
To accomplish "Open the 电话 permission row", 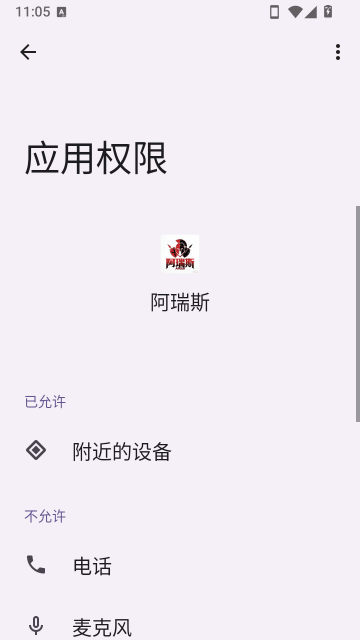I will tap(178, 566).
